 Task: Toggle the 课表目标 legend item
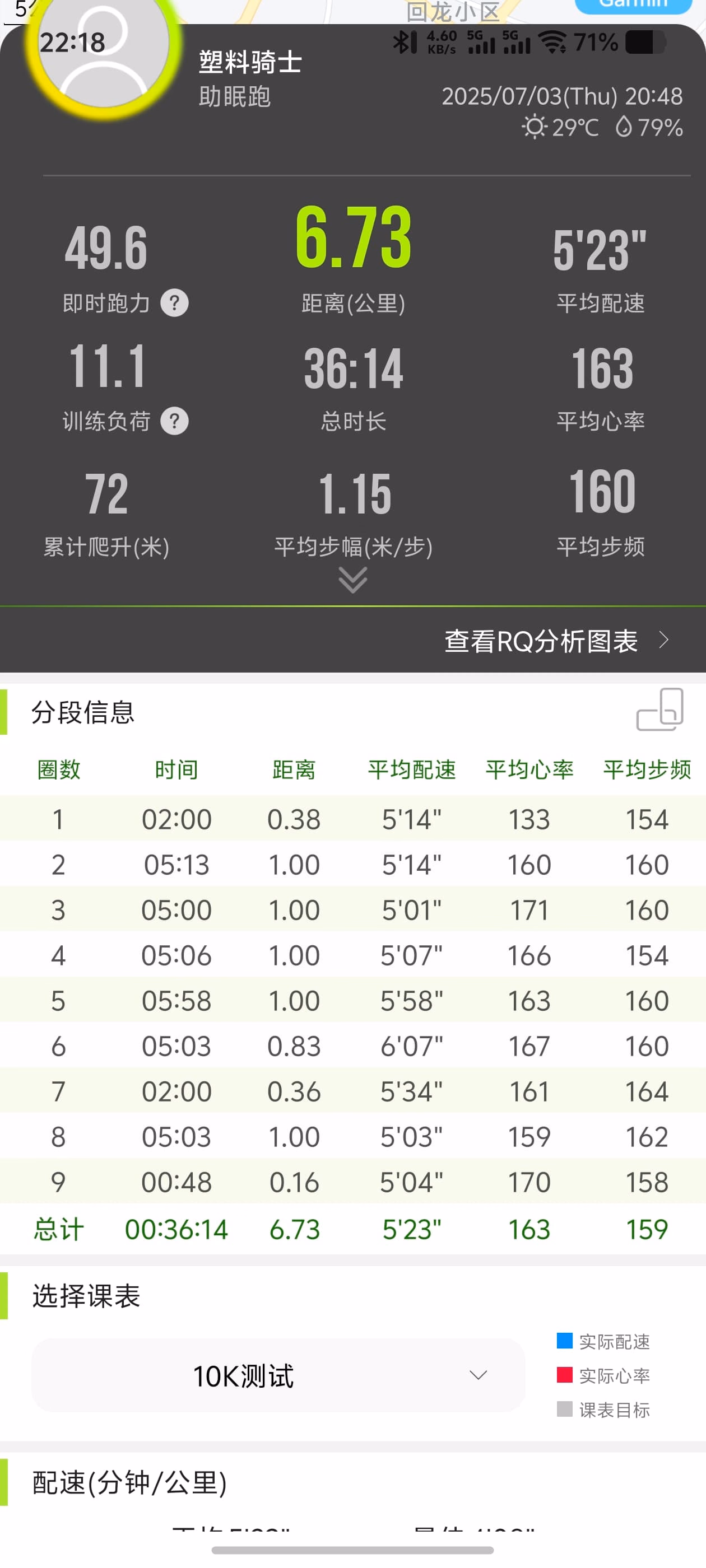click(x=603, y=1410)
